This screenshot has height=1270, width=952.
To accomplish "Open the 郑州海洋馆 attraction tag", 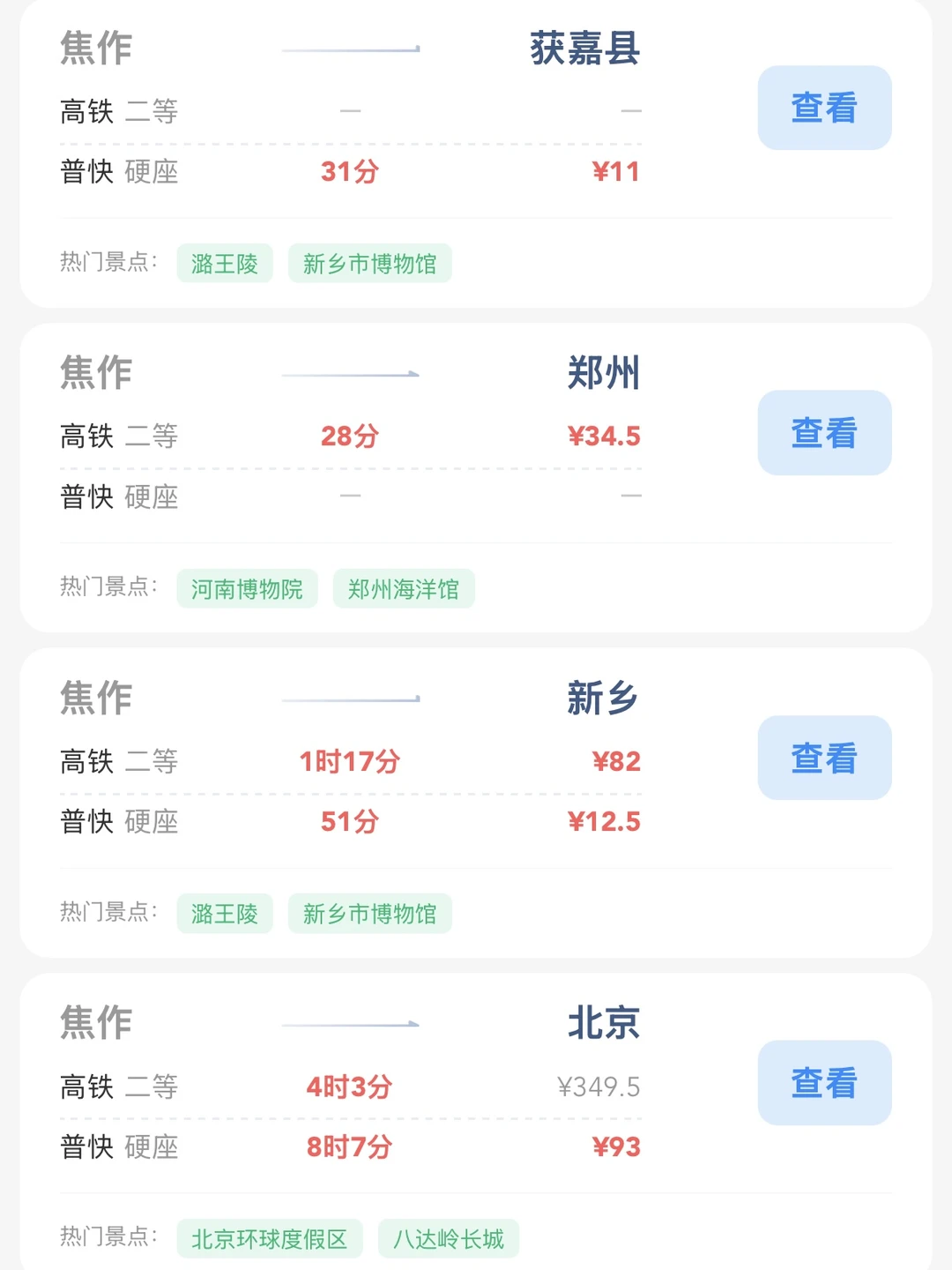I will point(404,589).
